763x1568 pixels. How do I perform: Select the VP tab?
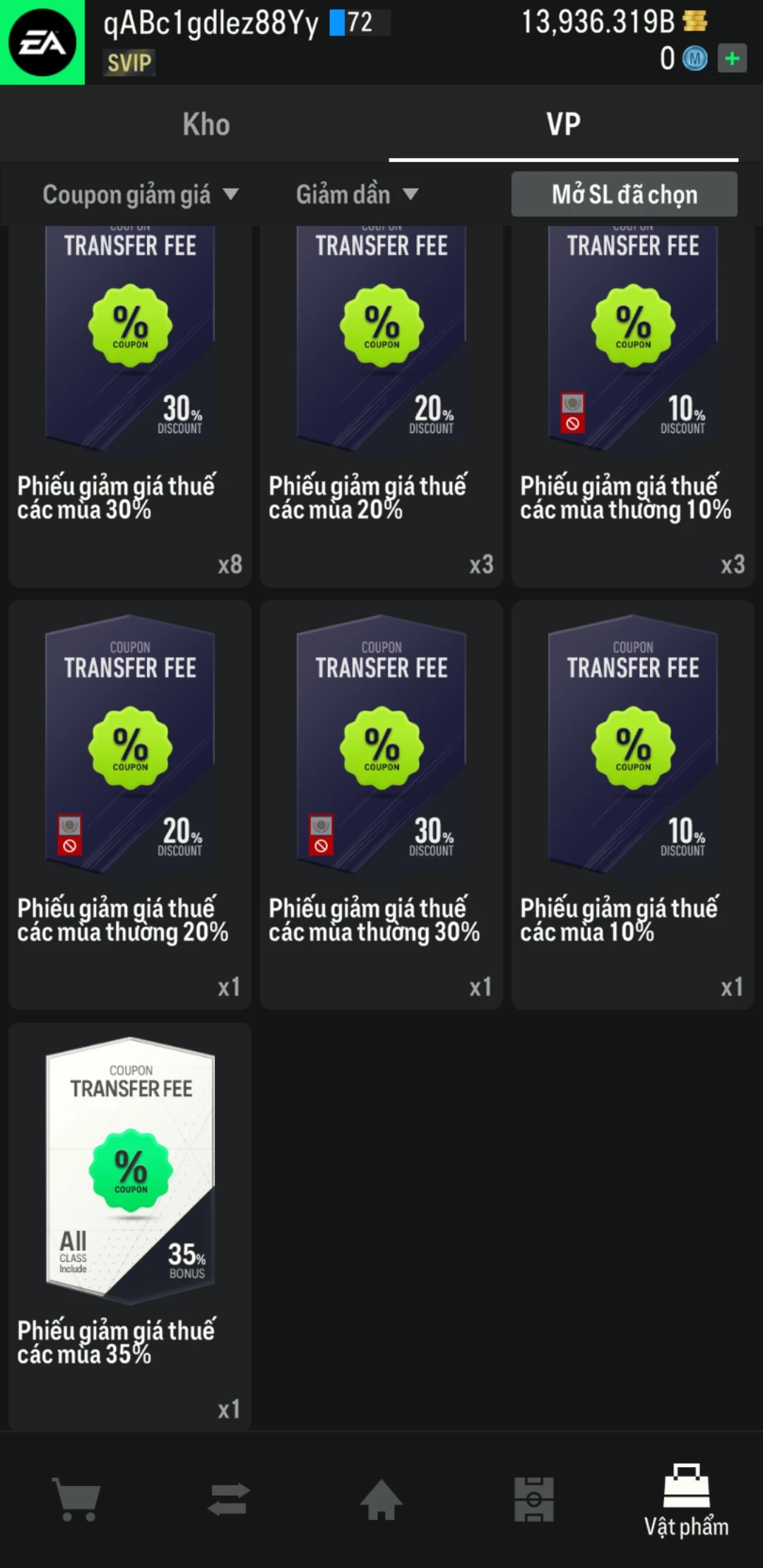pos(563,124)
